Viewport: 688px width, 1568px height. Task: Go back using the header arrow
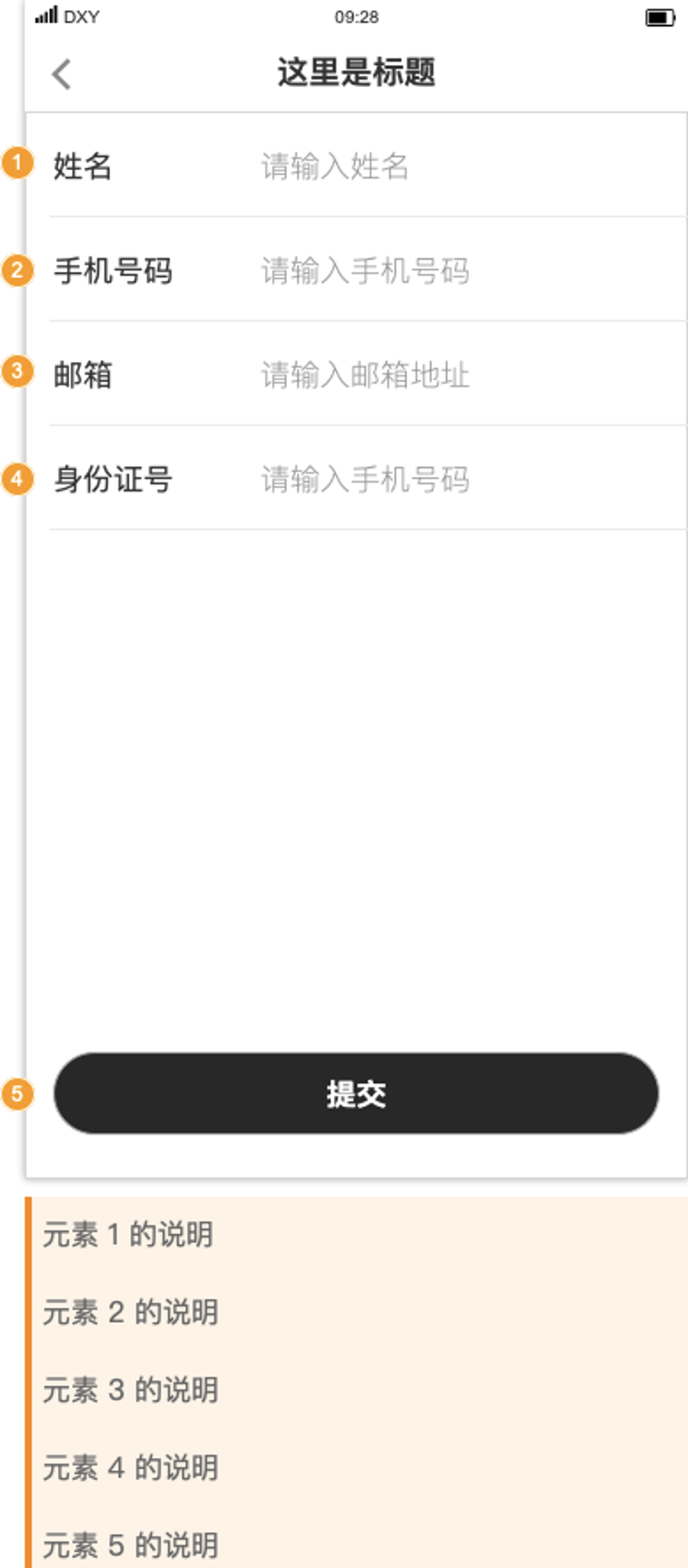click(x=62, y=74)
